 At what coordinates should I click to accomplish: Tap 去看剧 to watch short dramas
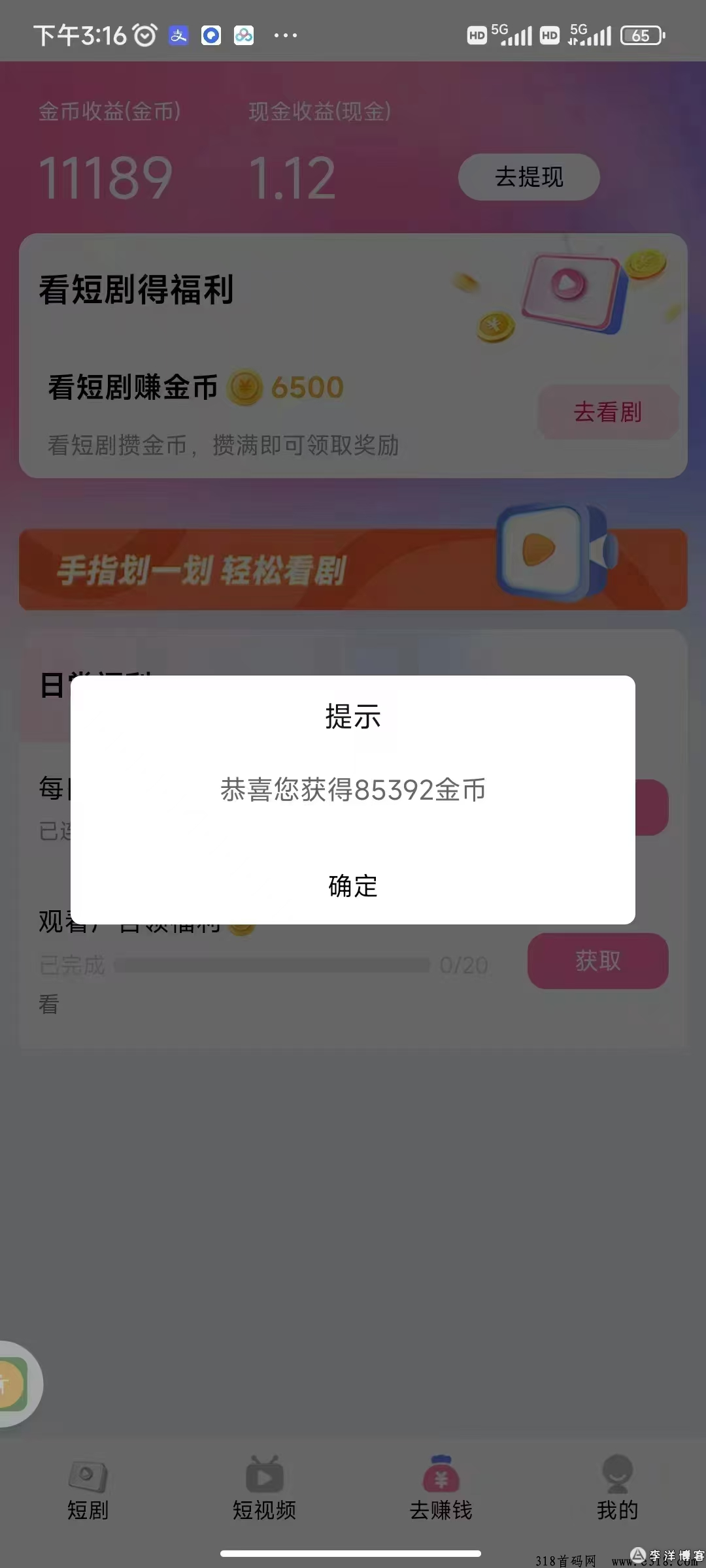(x=608, y=412)
